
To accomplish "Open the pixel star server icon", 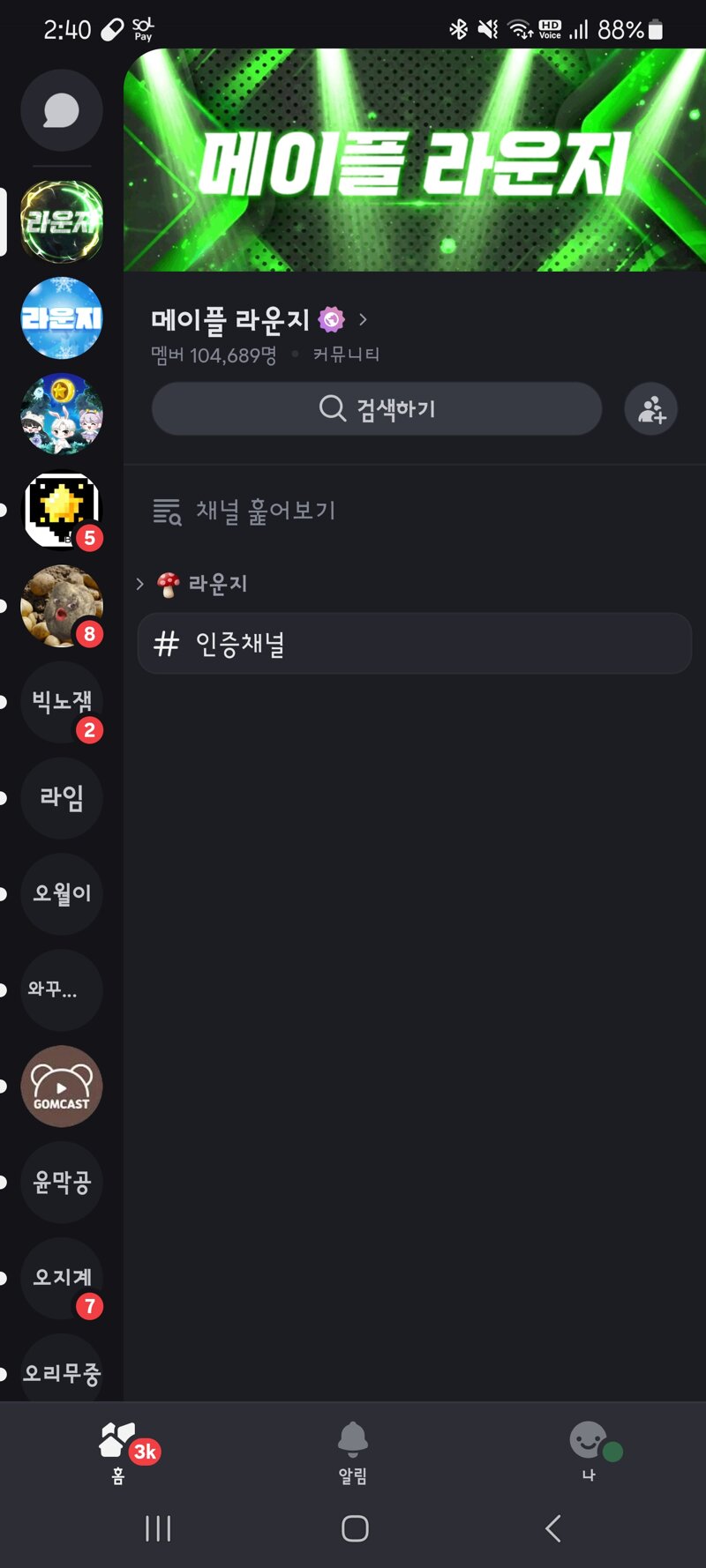I will (62, 511).
